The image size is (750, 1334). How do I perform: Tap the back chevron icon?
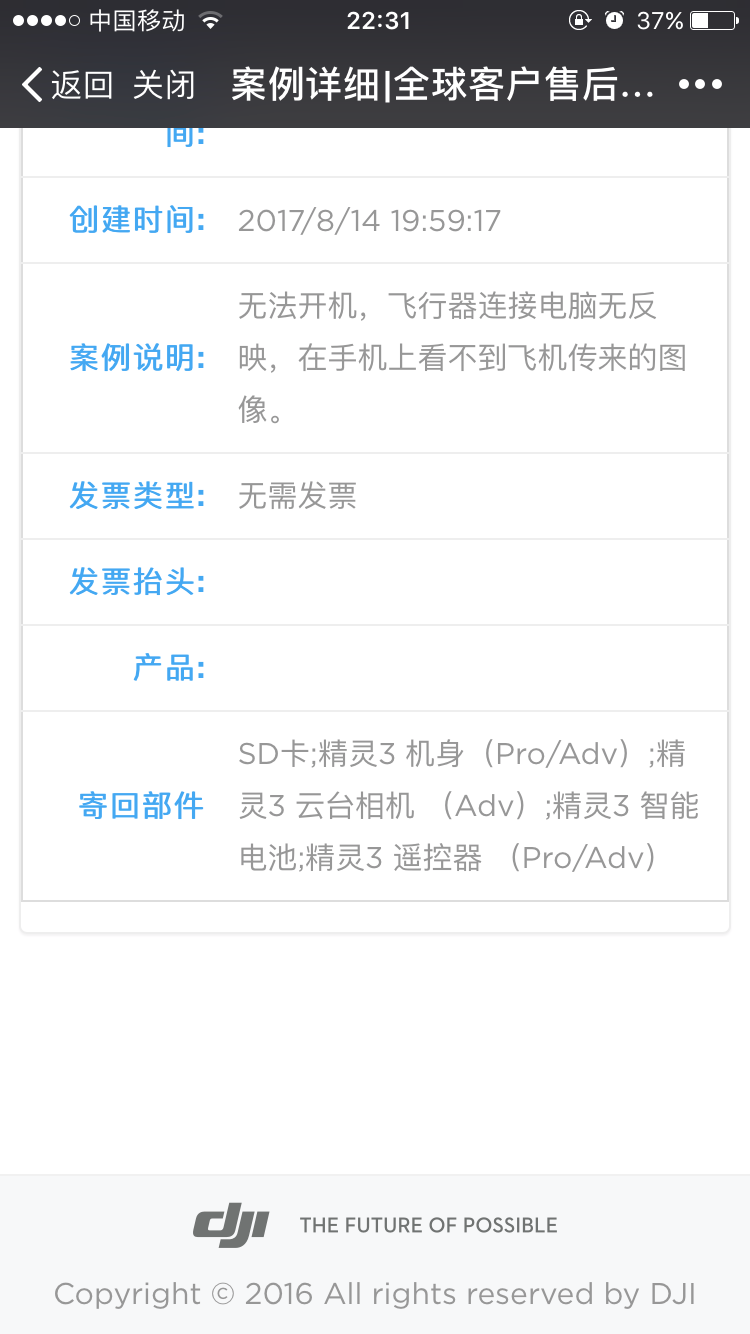click(28, 85)
